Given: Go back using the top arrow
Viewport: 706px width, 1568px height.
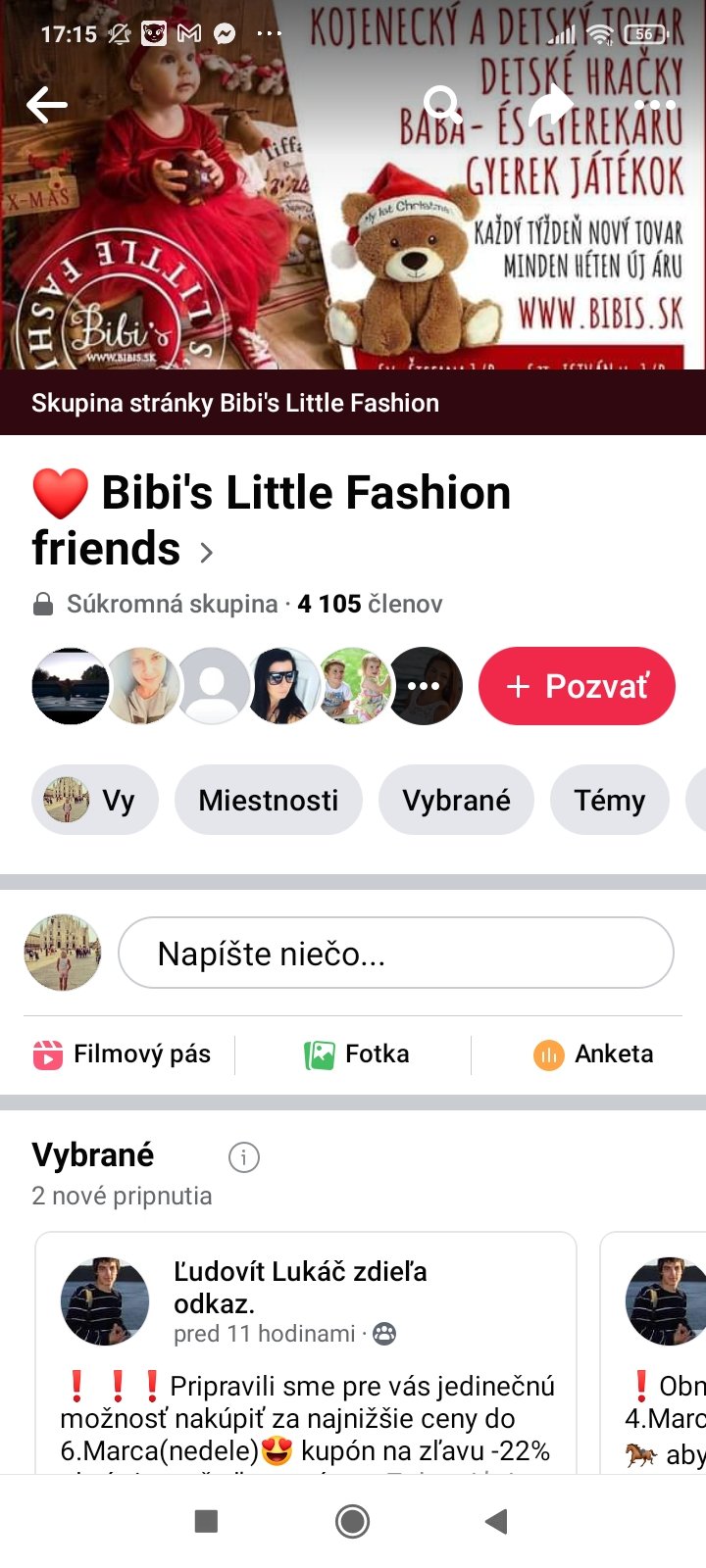Looking at the screenshot, I should 47,105.
